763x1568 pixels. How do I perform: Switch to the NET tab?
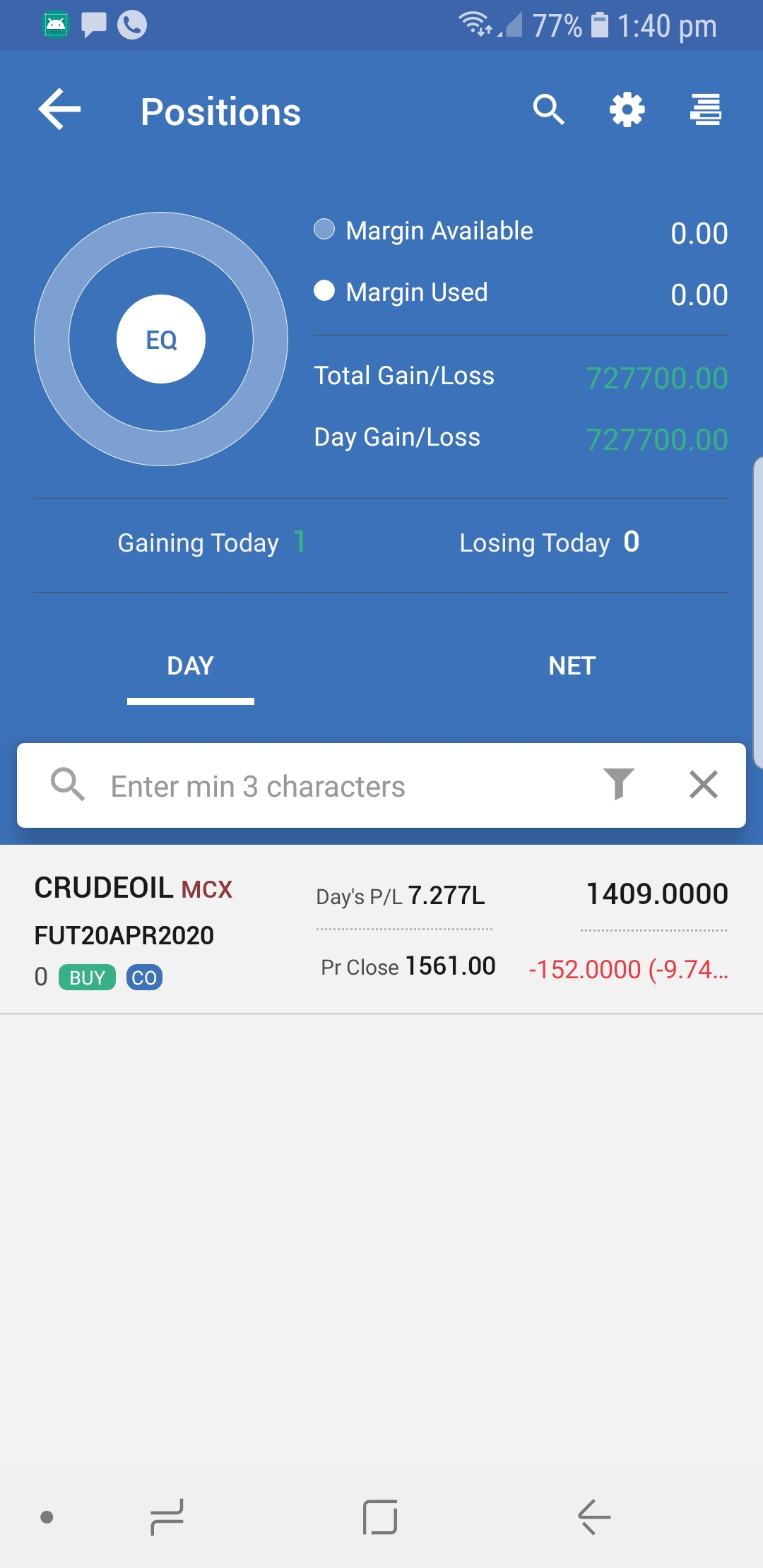pos(572,666)
